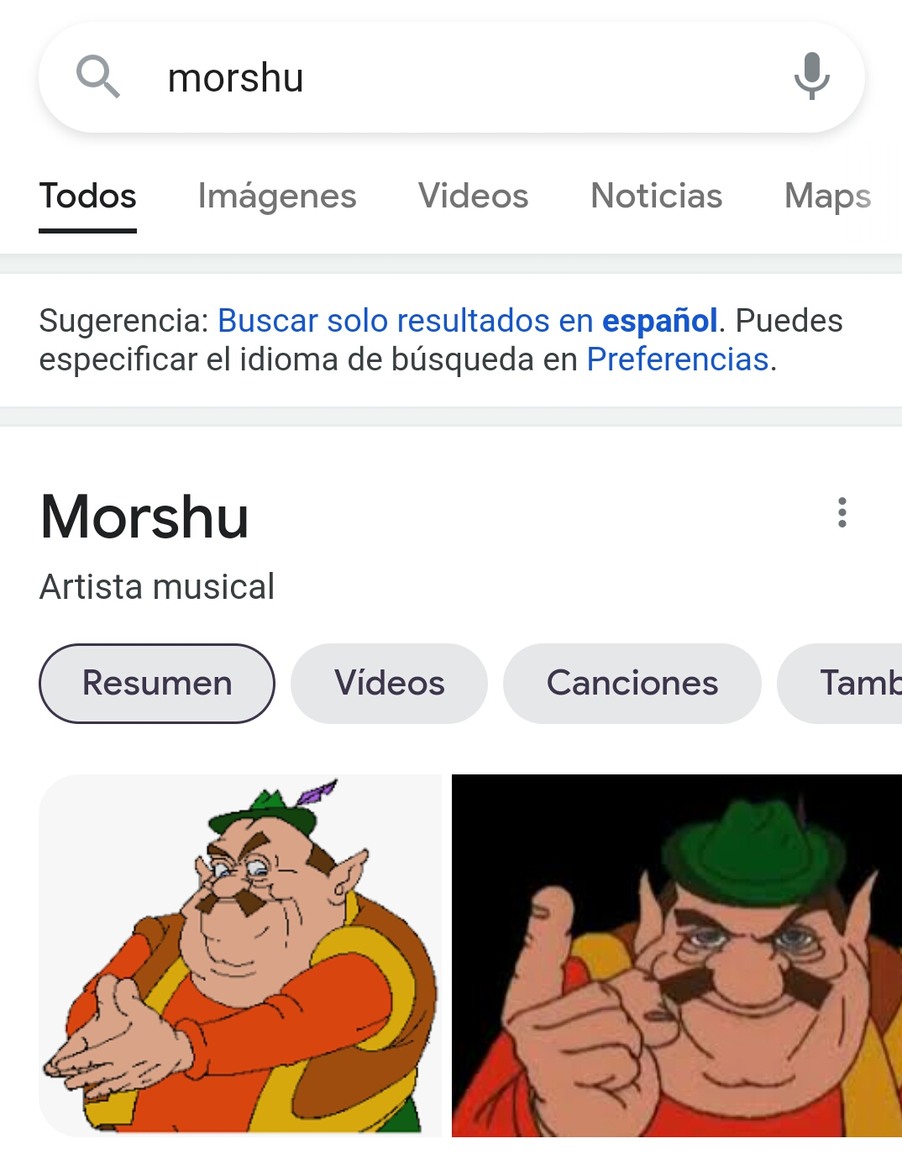Click the Artista musical subtitle
The width and height of the screenshot is (902, 1170).
pyautogui.click(x=155, y=587)
